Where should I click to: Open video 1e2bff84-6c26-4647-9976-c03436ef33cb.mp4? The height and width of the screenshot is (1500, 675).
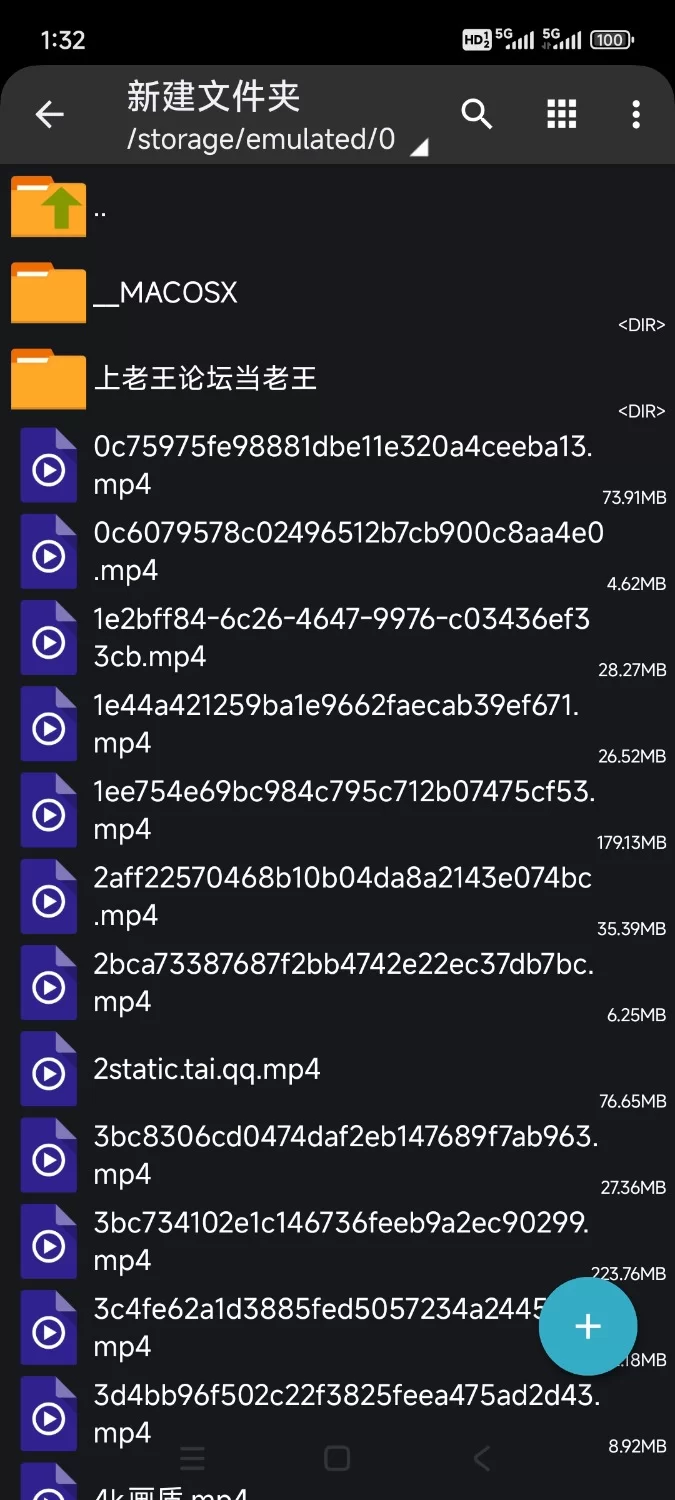[x=337, y=637]
